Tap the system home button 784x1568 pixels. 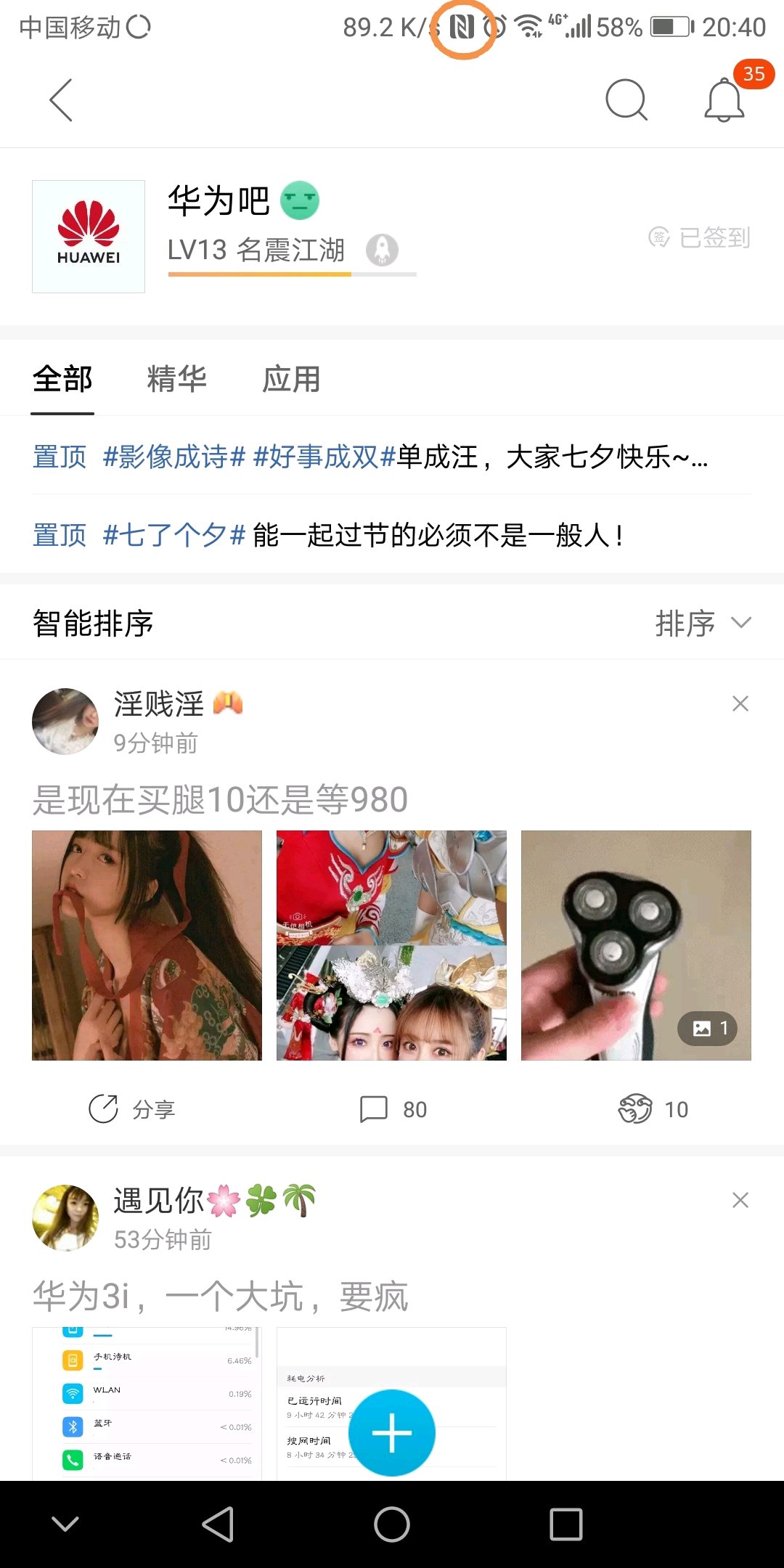point(392,1524)
